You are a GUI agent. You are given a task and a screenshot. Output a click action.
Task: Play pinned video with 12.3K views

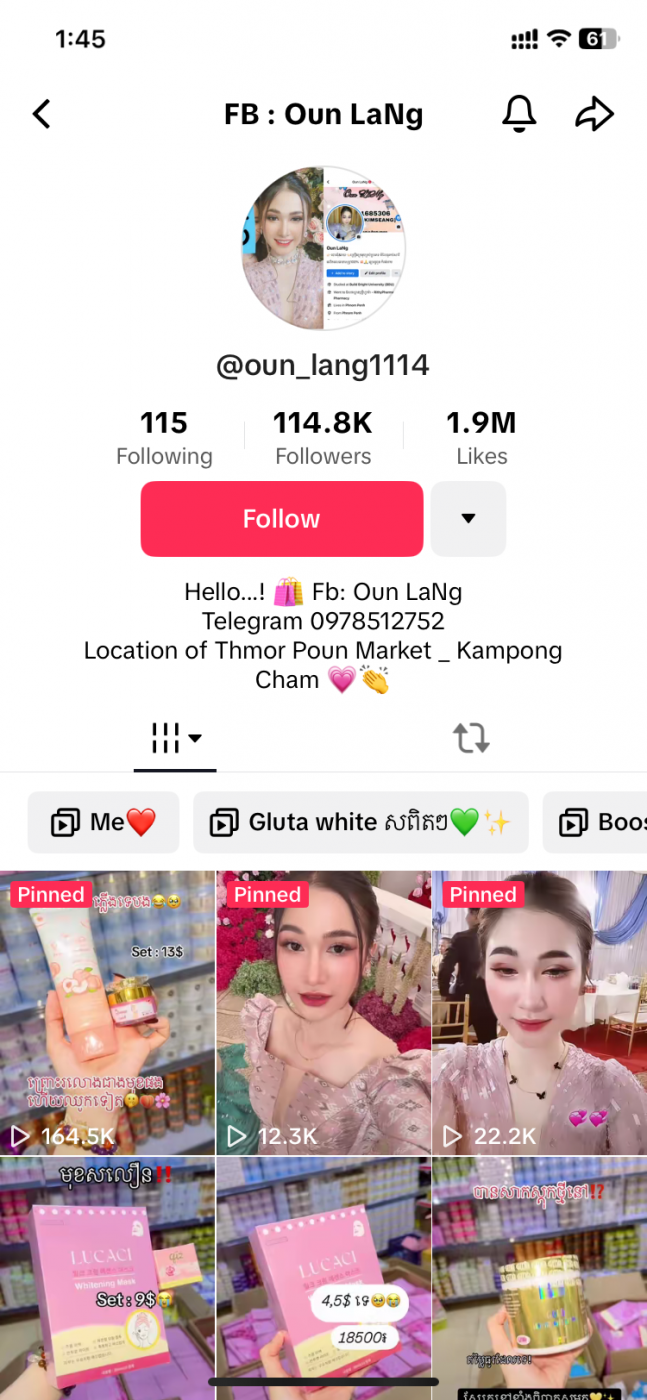[323, 1013]
